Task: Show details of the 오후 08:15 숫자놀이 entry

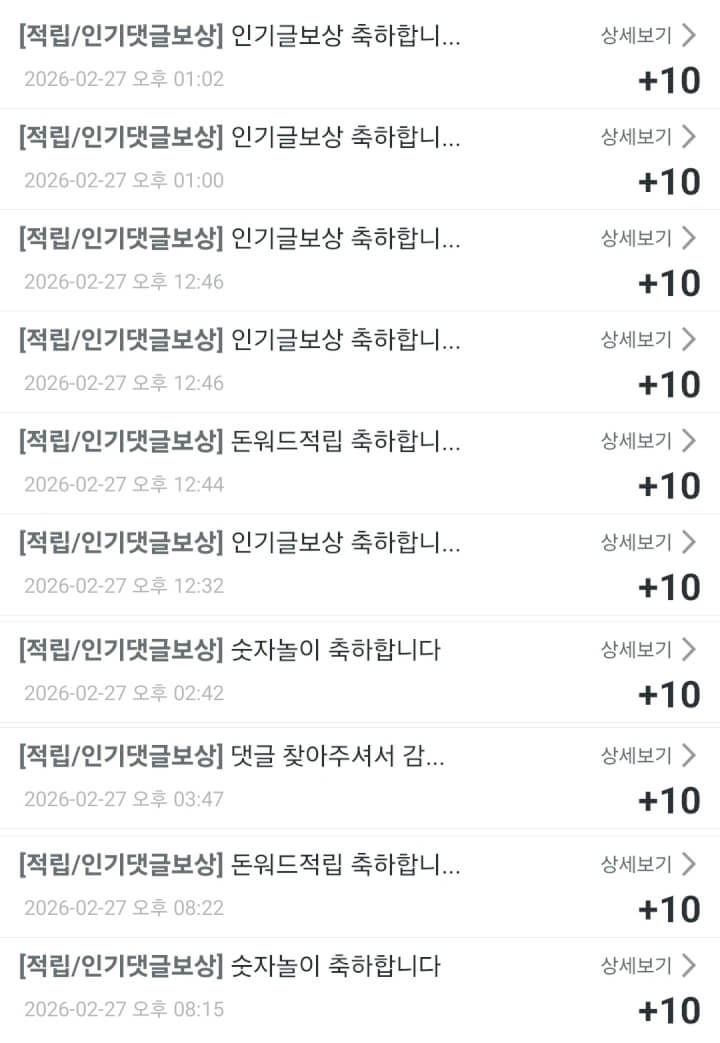Action: pos(648,966)
